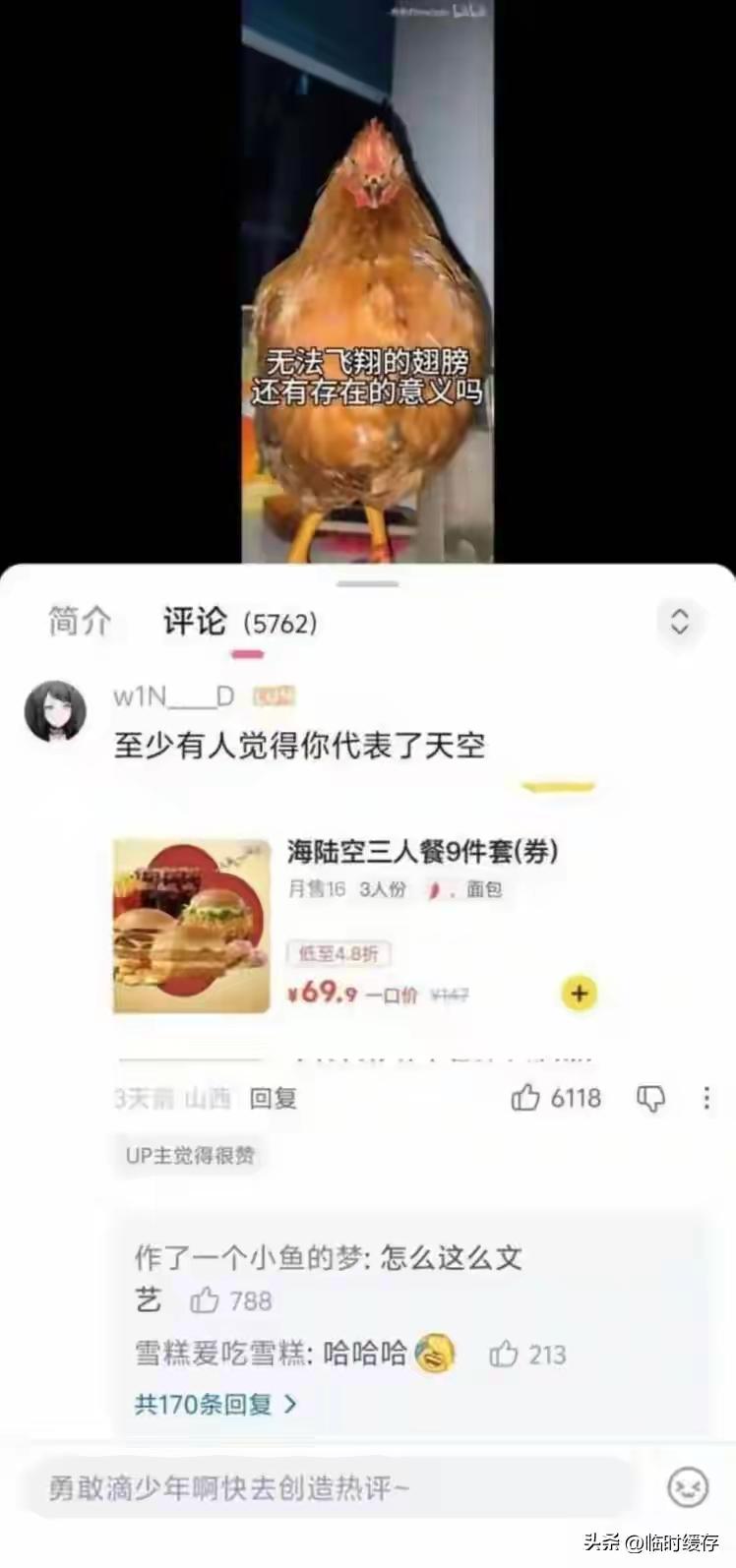Collapse the comment panel via the top handle
The width and height of the screenshot is (736, 1568).
pos(368,583)
